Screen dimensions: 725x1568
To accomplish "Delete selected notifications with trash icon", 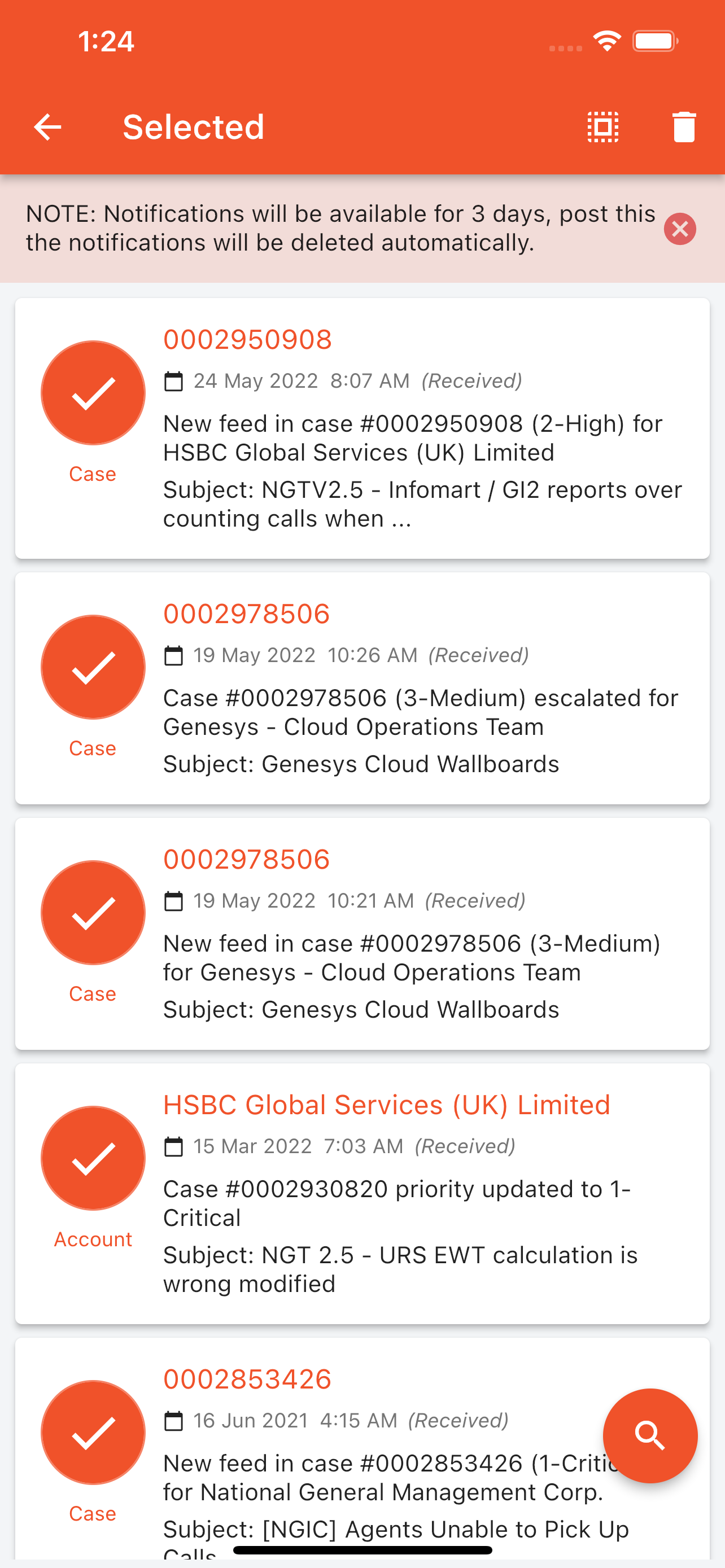I will (x=684, y=127).
